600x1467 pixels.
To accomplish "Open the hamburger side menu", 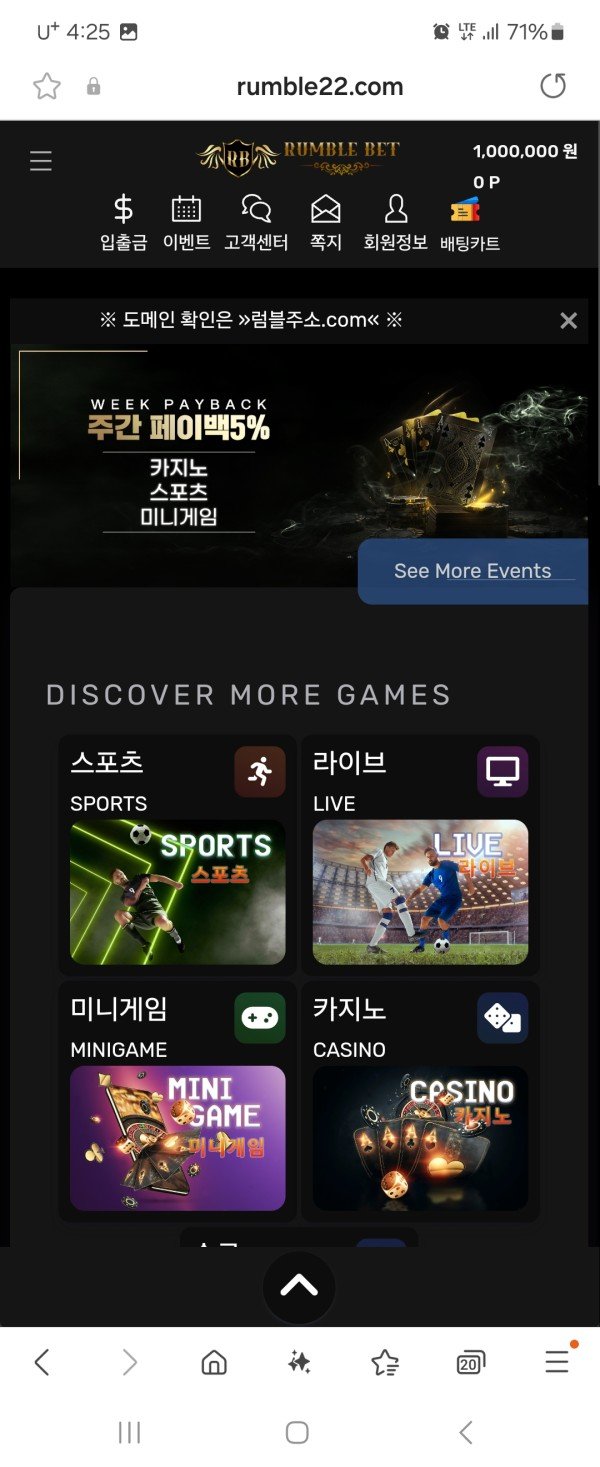I will (41, 161).
